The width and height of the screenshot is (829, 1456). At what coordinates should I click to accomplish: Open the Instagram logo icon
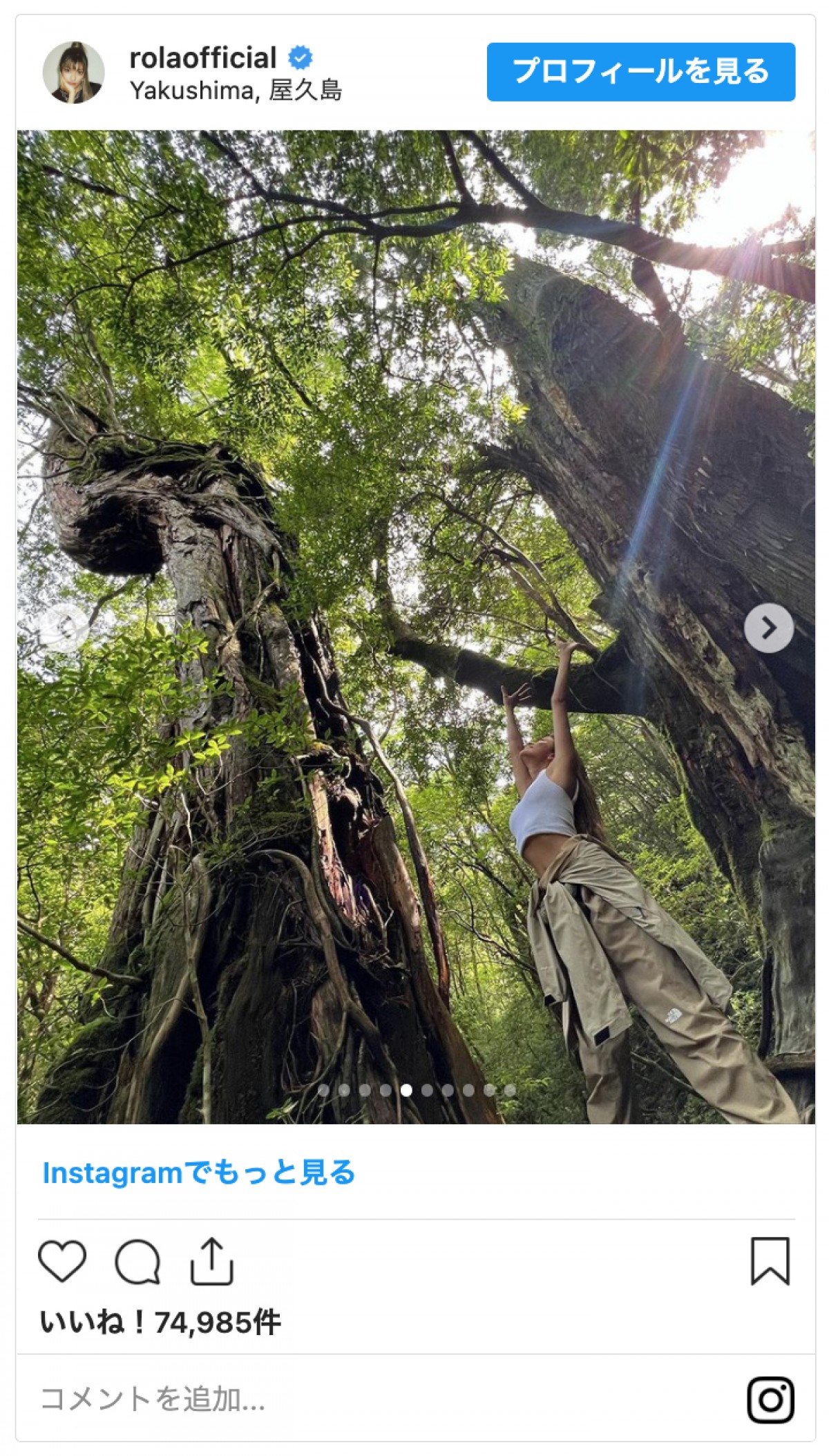[x=770, y=1400]
